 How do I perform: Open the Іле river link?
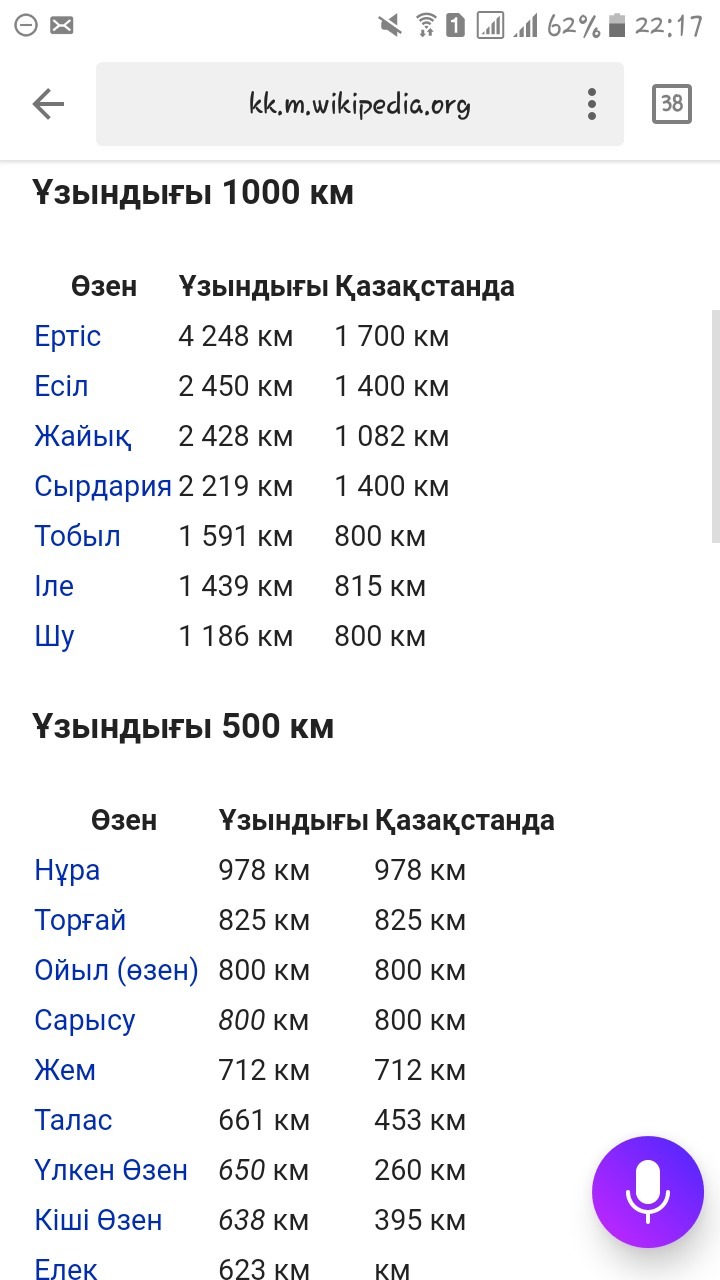(54, 586)
